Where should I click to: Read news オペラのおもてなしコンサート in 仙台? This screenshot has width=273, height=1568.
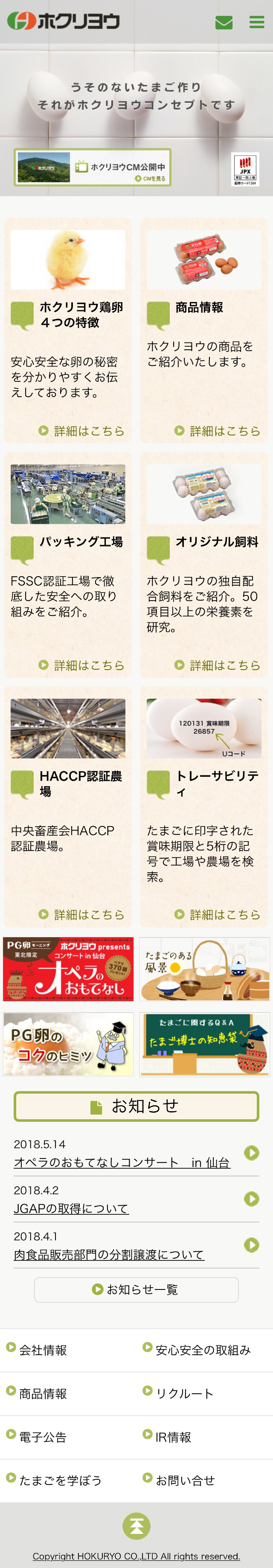[122, 1163]
